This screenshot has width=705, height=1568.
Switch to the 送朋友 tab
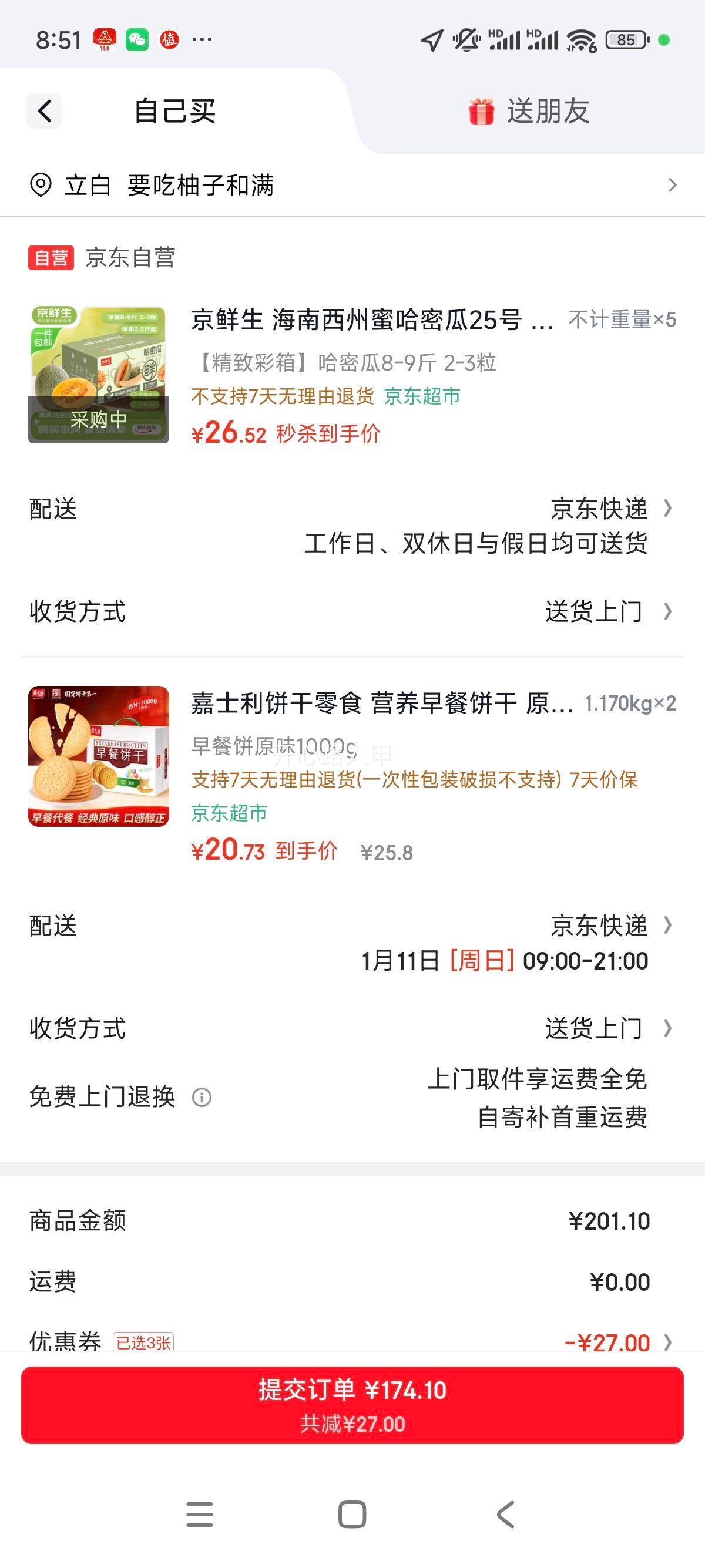coord(548,112)
